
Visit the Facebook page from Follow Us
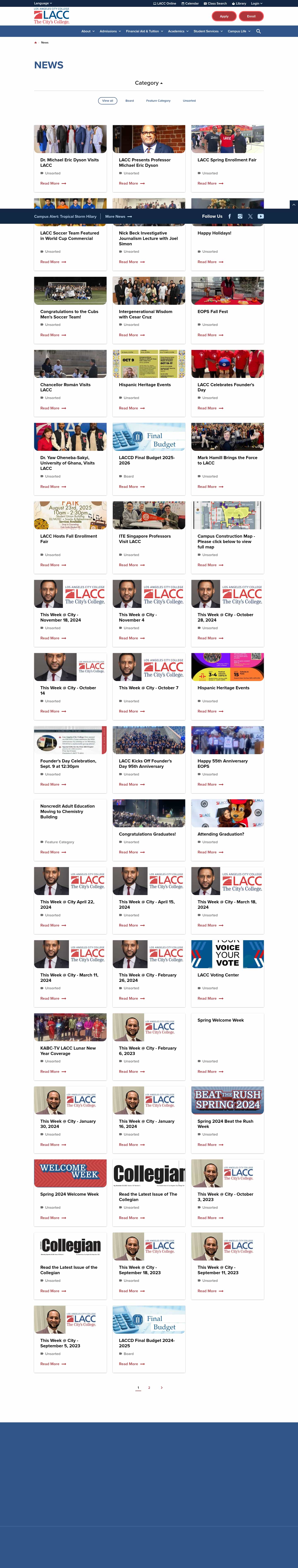click(x=229, y=216)
